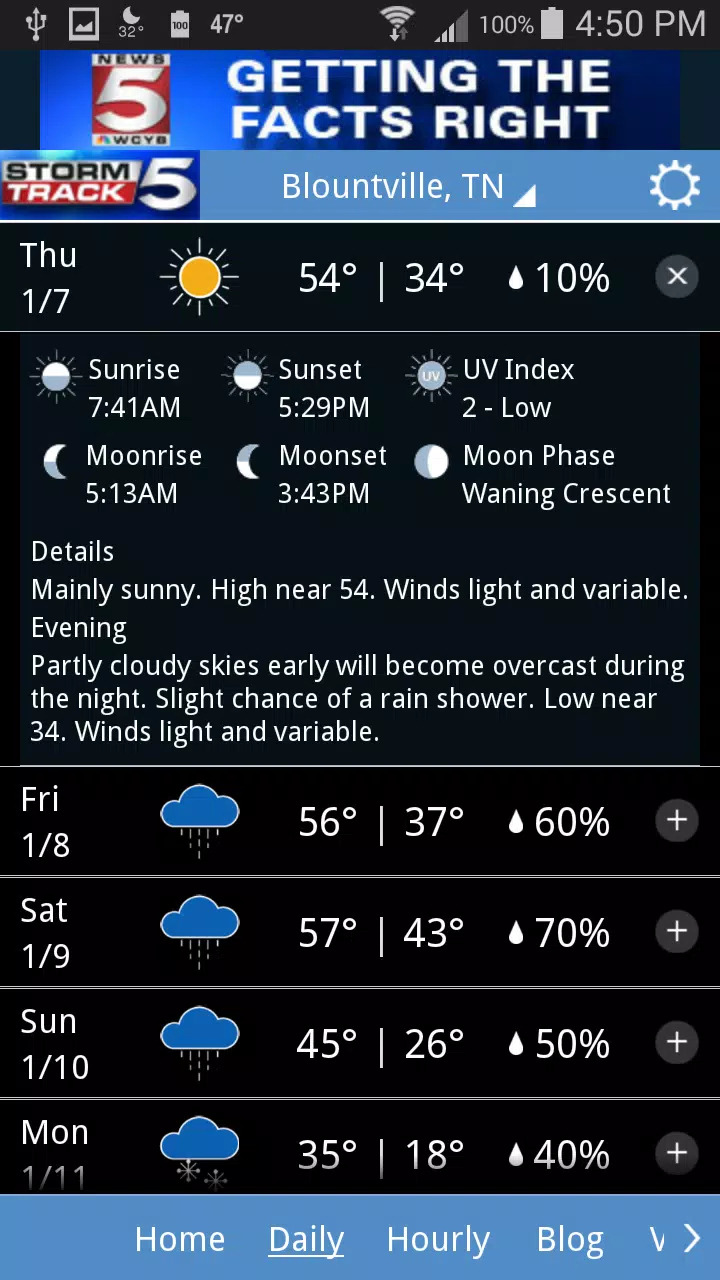The image size is (720, 1280).
Task: Switch to the Hourly tab
Action: [x=438, y=1238]
